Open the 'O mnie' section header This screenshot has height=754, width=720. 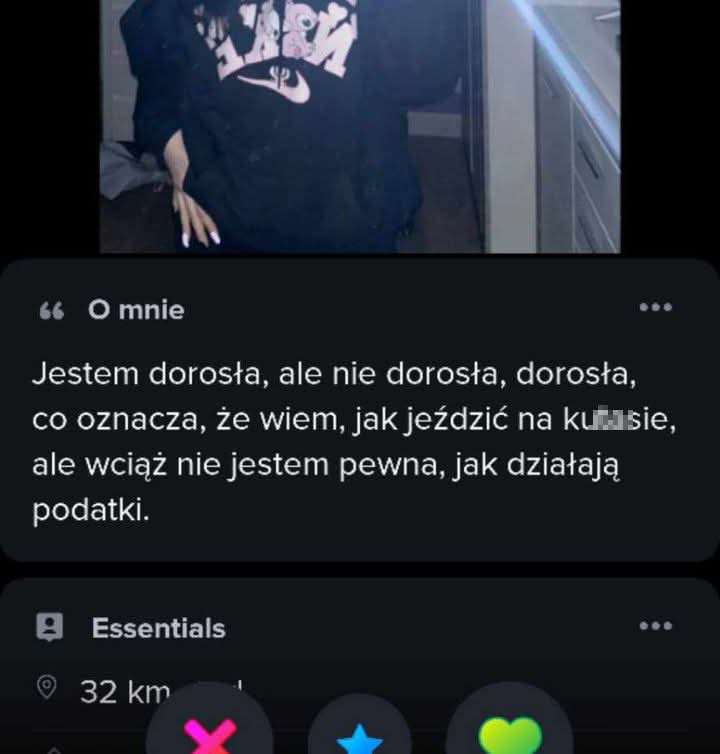click(138, 309)
